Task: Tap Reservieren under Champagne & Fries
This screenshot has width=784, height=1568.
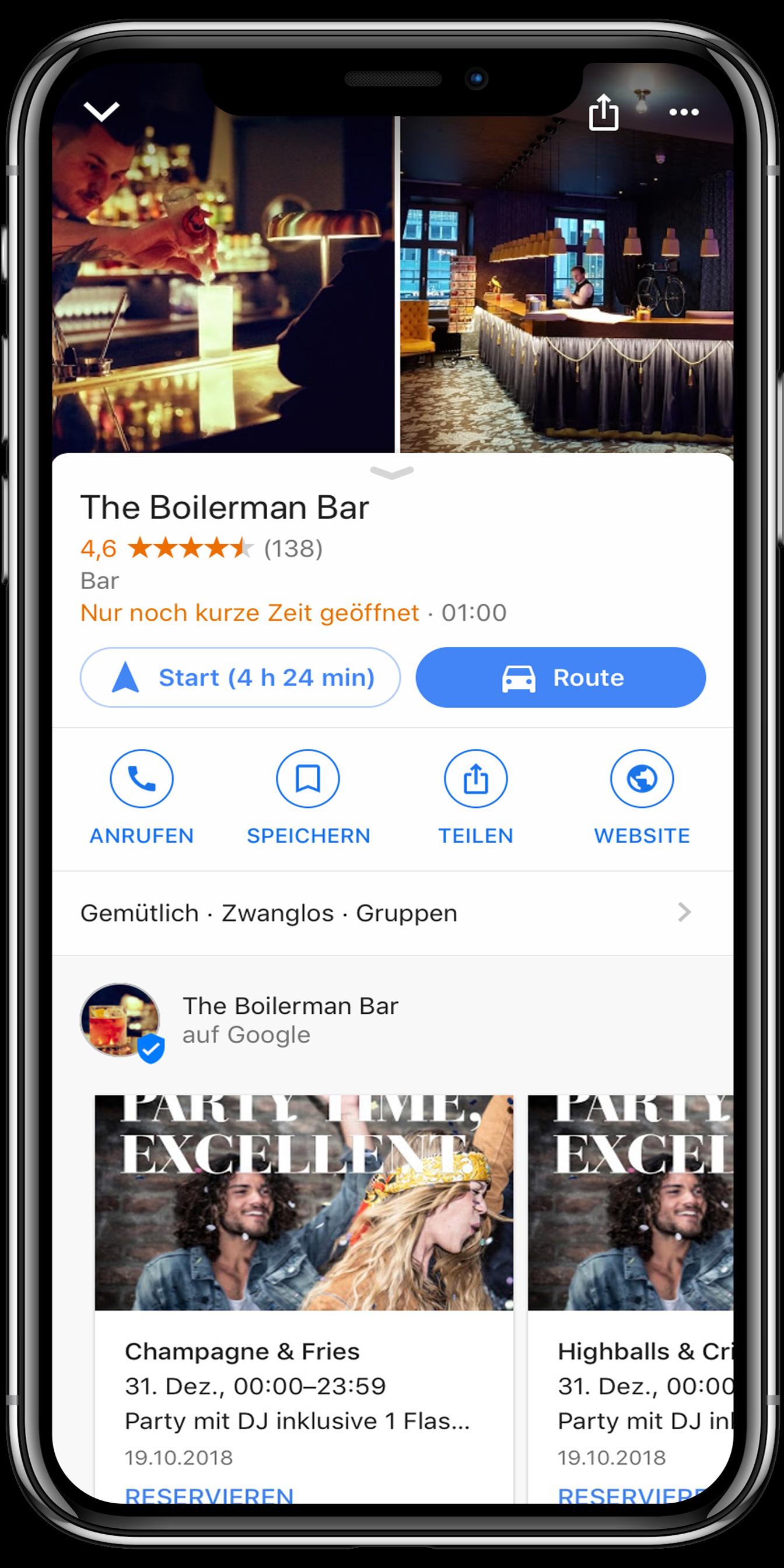Action: point(209,1495)
